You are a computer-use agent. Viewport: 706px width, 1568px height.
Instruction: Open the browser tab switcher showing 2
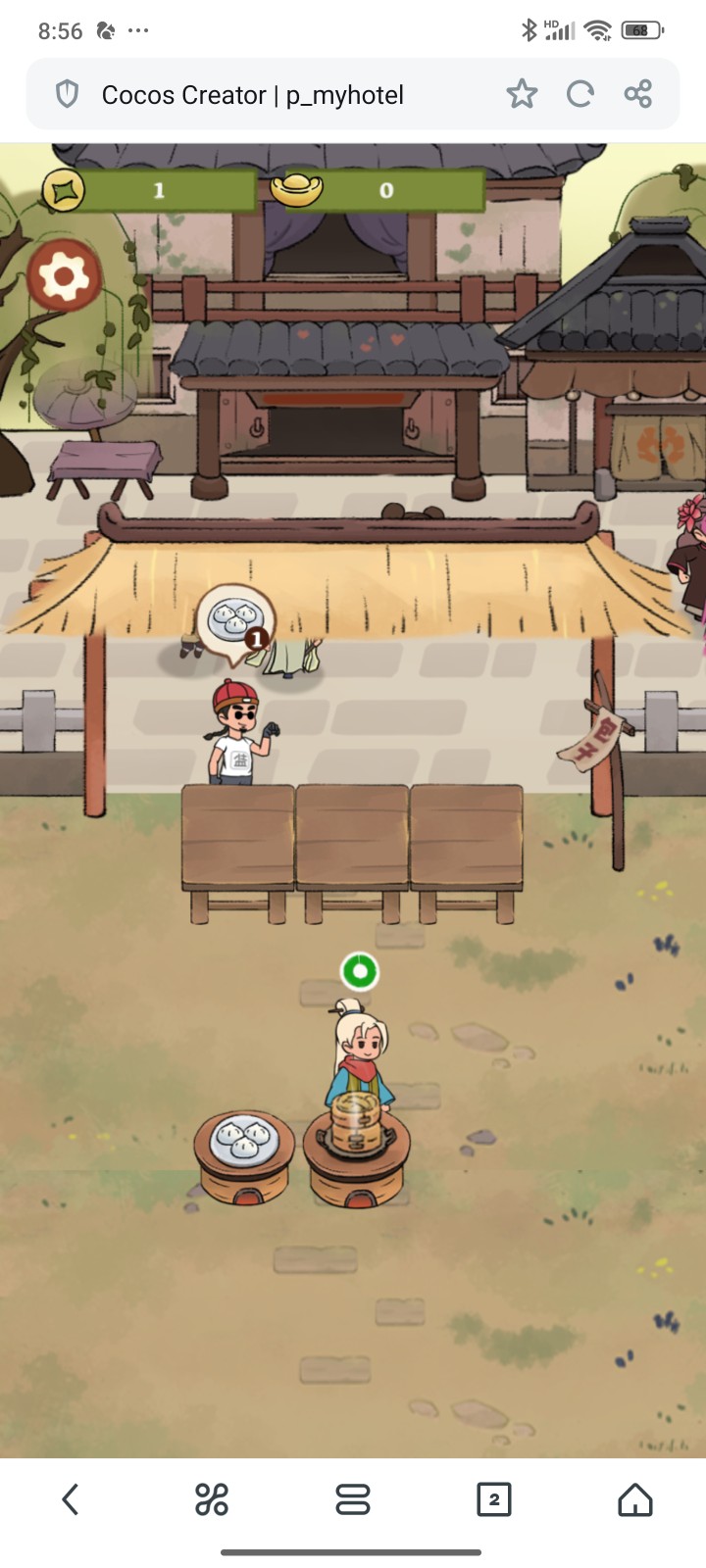(x=493, y=1498)
